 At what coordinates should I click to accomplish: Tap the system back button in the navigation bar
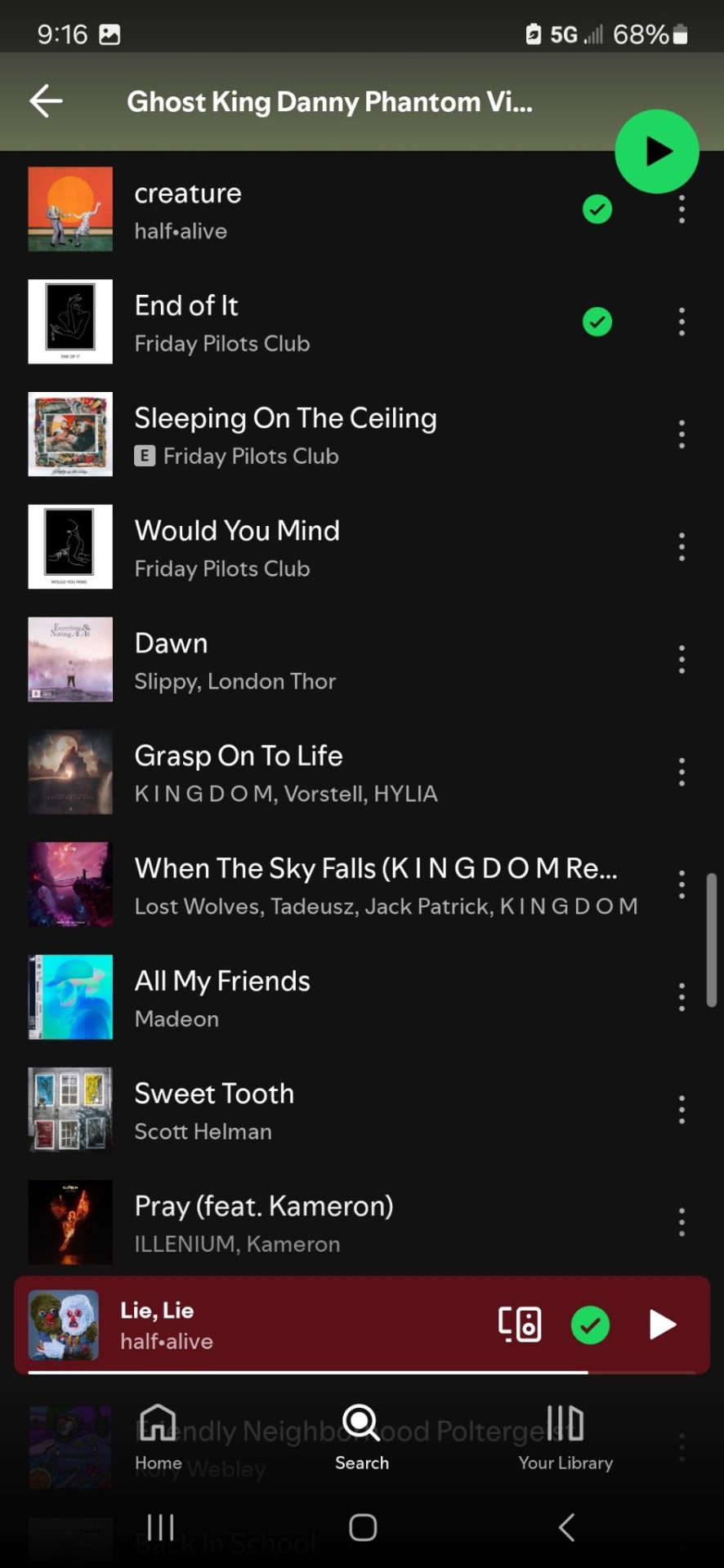click(x=566, y=1527)
